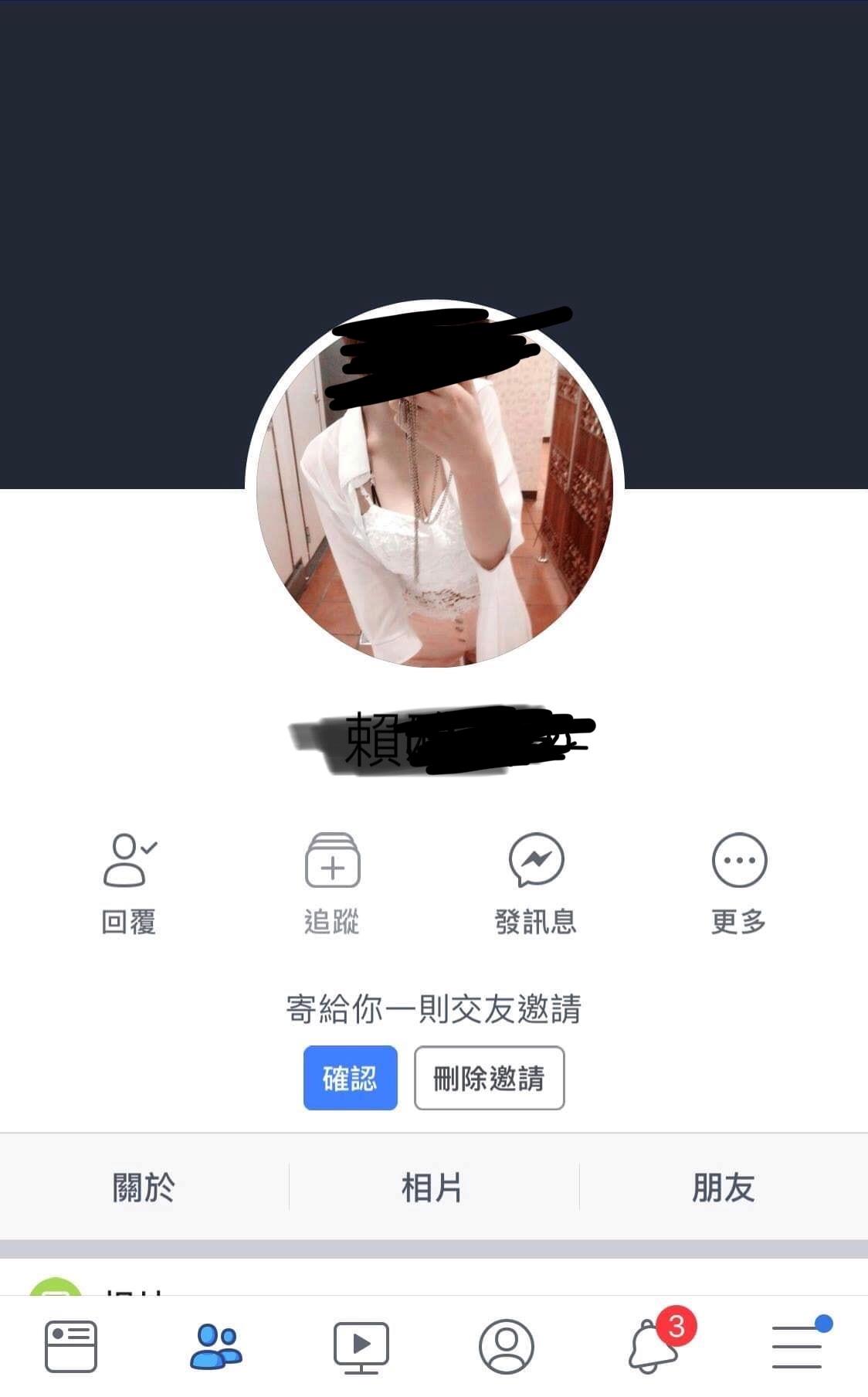Open the dark cover photo

tap(434, 155)
